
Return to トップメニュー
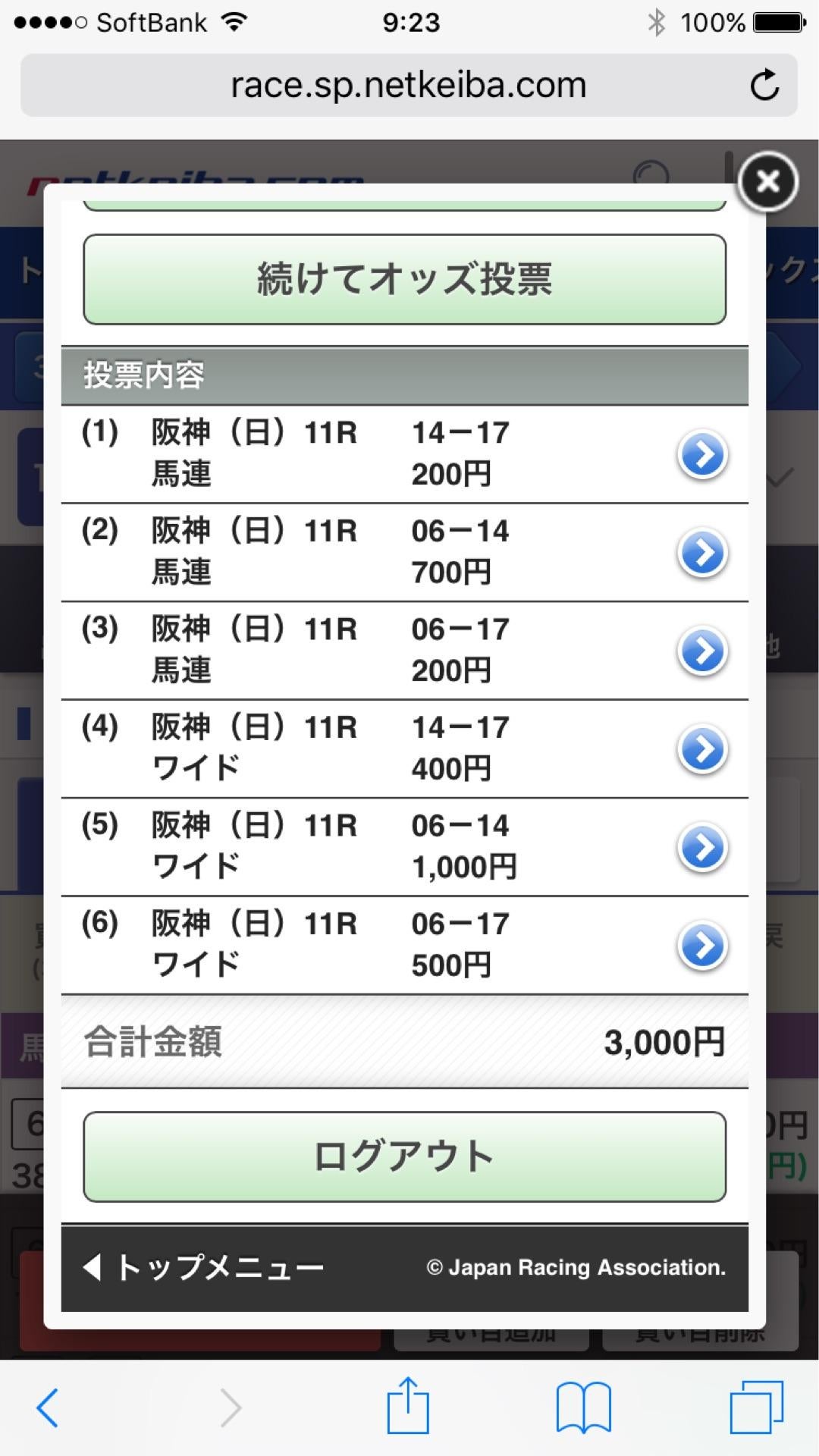pyautogui.click(x=205, y=1267)
